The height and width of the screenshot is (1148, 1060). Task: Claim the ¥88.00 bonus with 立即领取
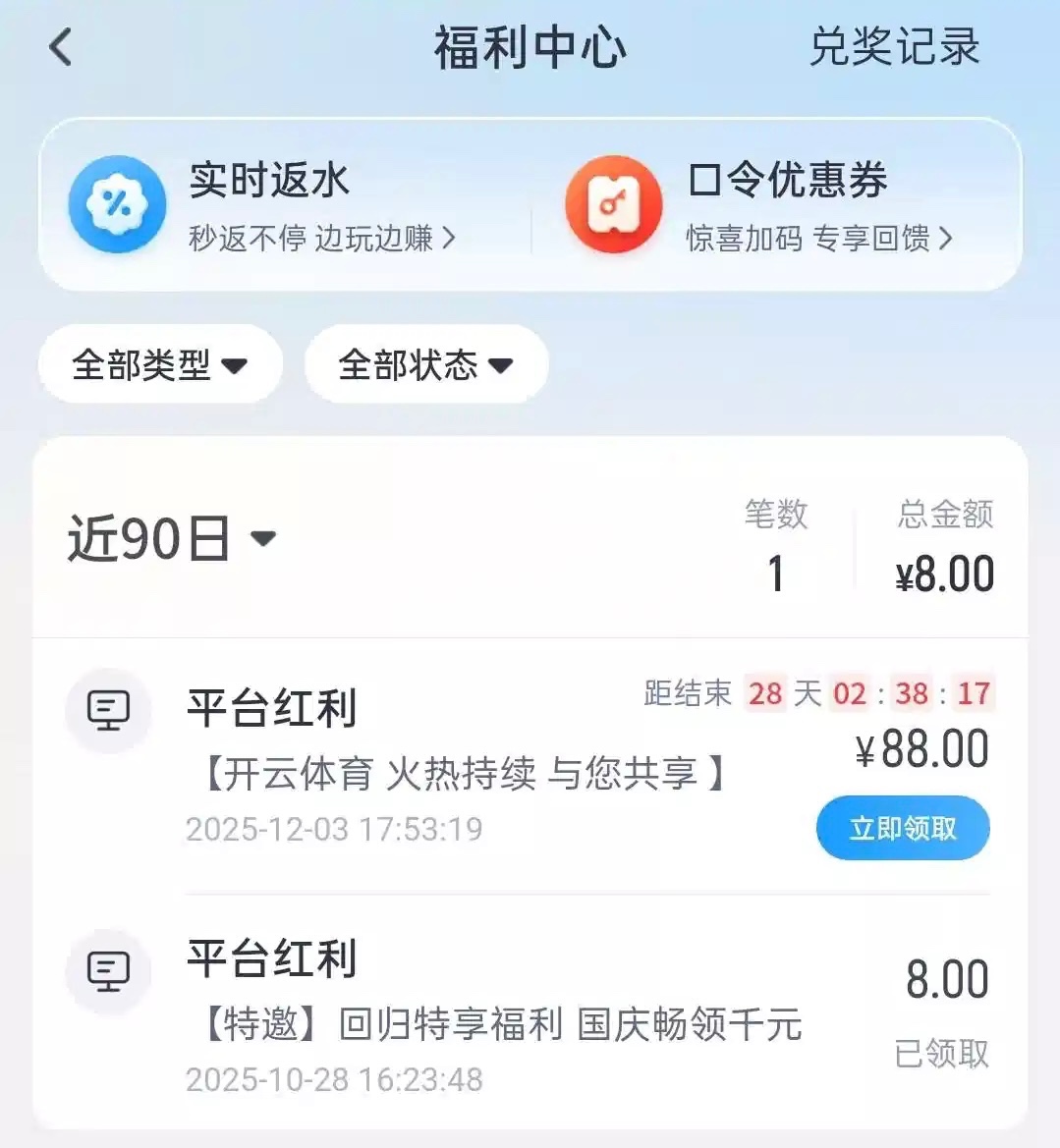tap(902, 828)
